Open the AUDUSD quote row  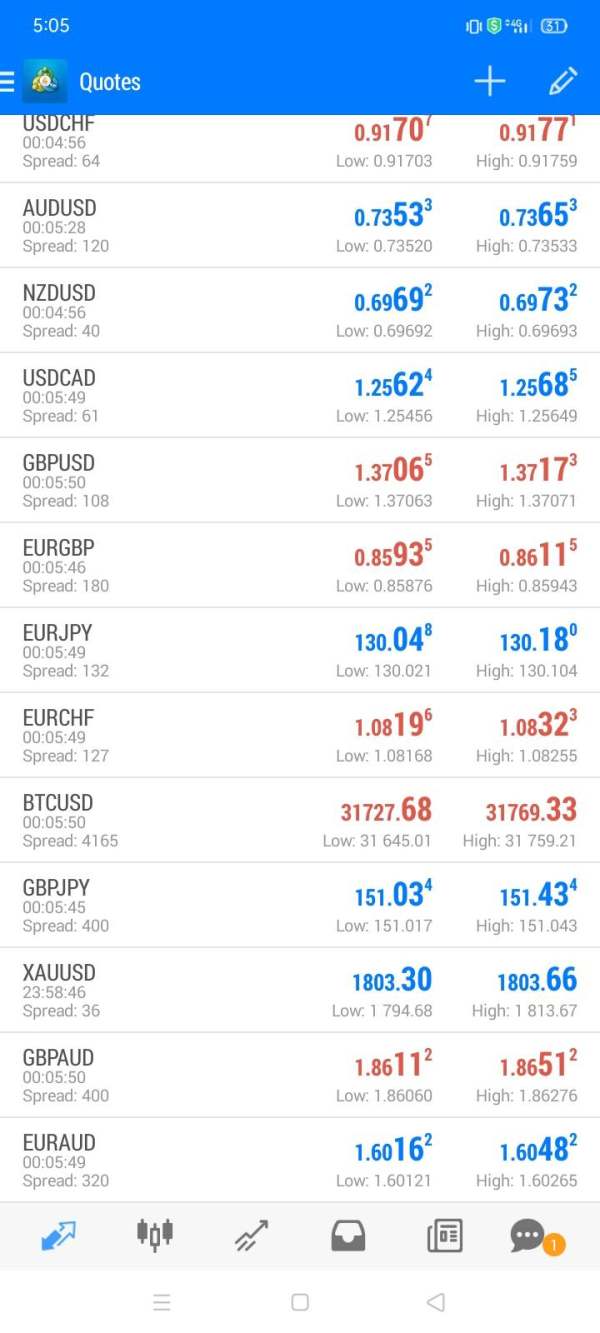coord(300,226)
